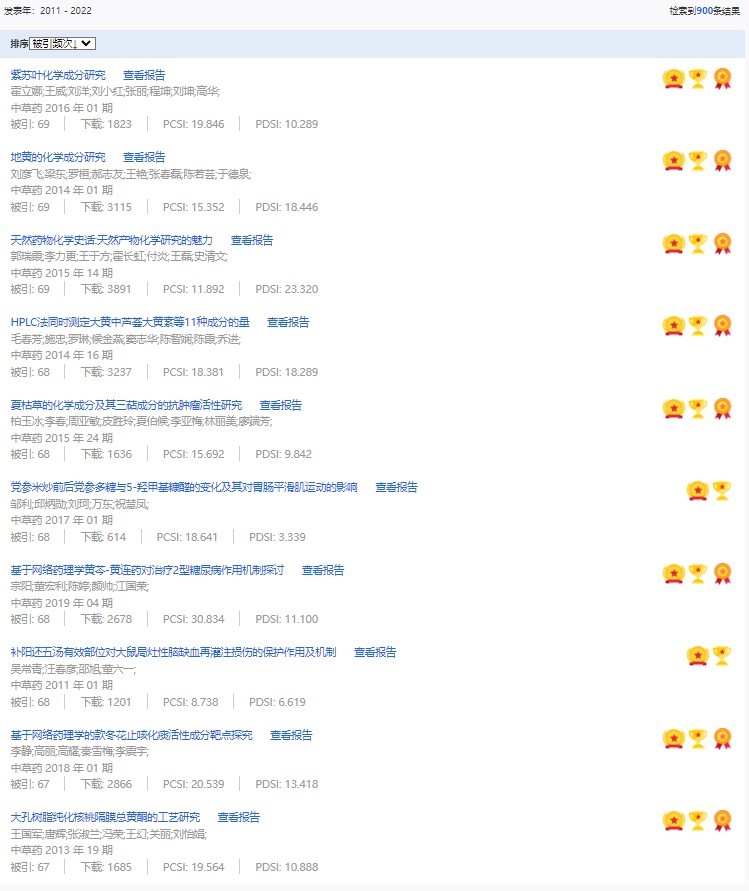Open the 补阳还五汤有效部位 article
The image size is (749, 891).
(173, 652)
